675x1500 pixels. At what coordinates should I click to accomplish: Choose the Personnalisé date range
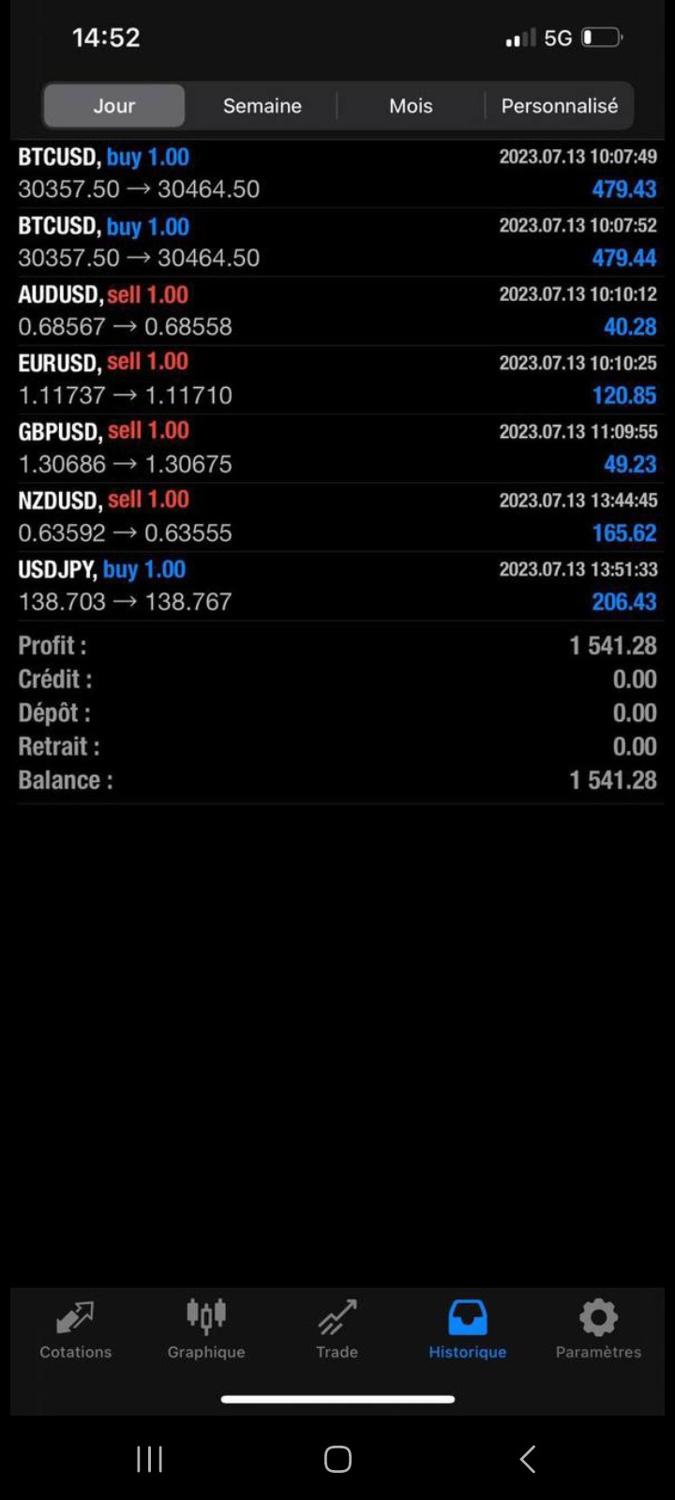tap(559, 105)
